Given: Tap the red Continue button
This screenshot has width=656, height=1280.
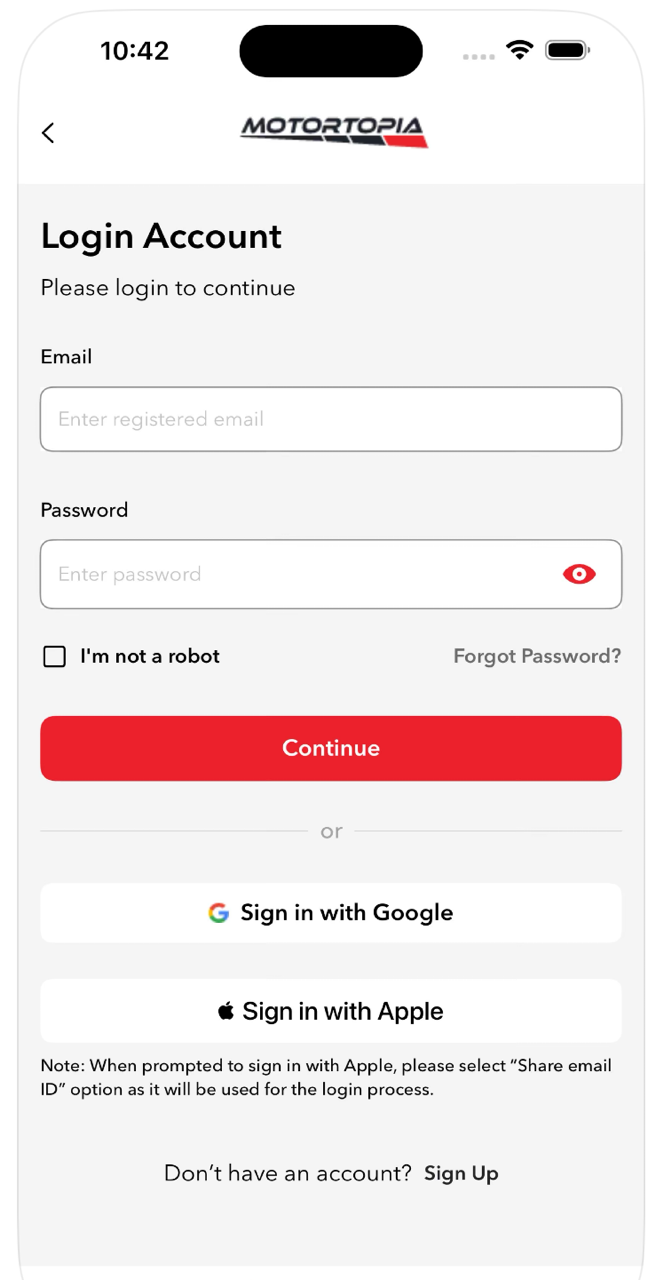Looking at the screenshot, I should (x=330, y=748).
